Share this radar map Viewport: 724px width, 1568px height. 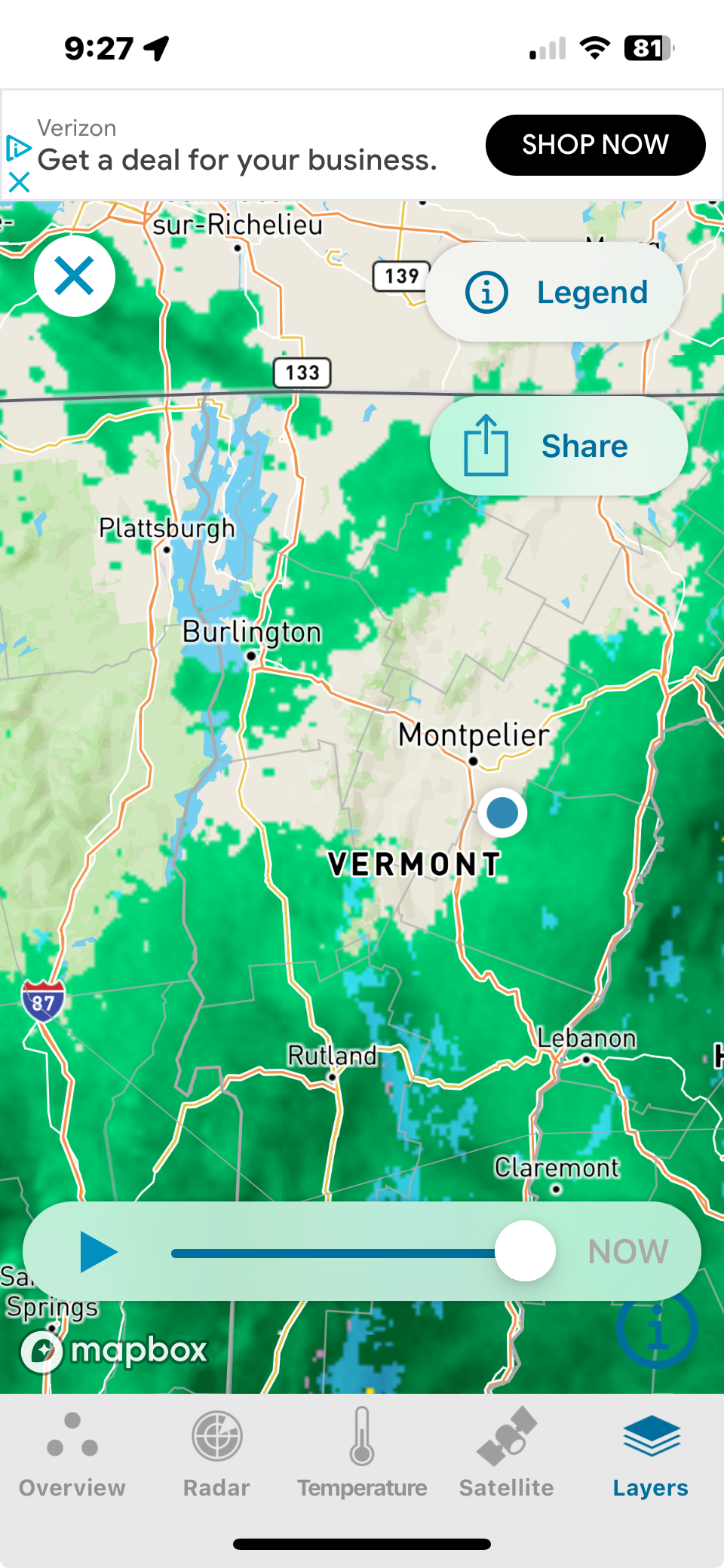point(559,446)
